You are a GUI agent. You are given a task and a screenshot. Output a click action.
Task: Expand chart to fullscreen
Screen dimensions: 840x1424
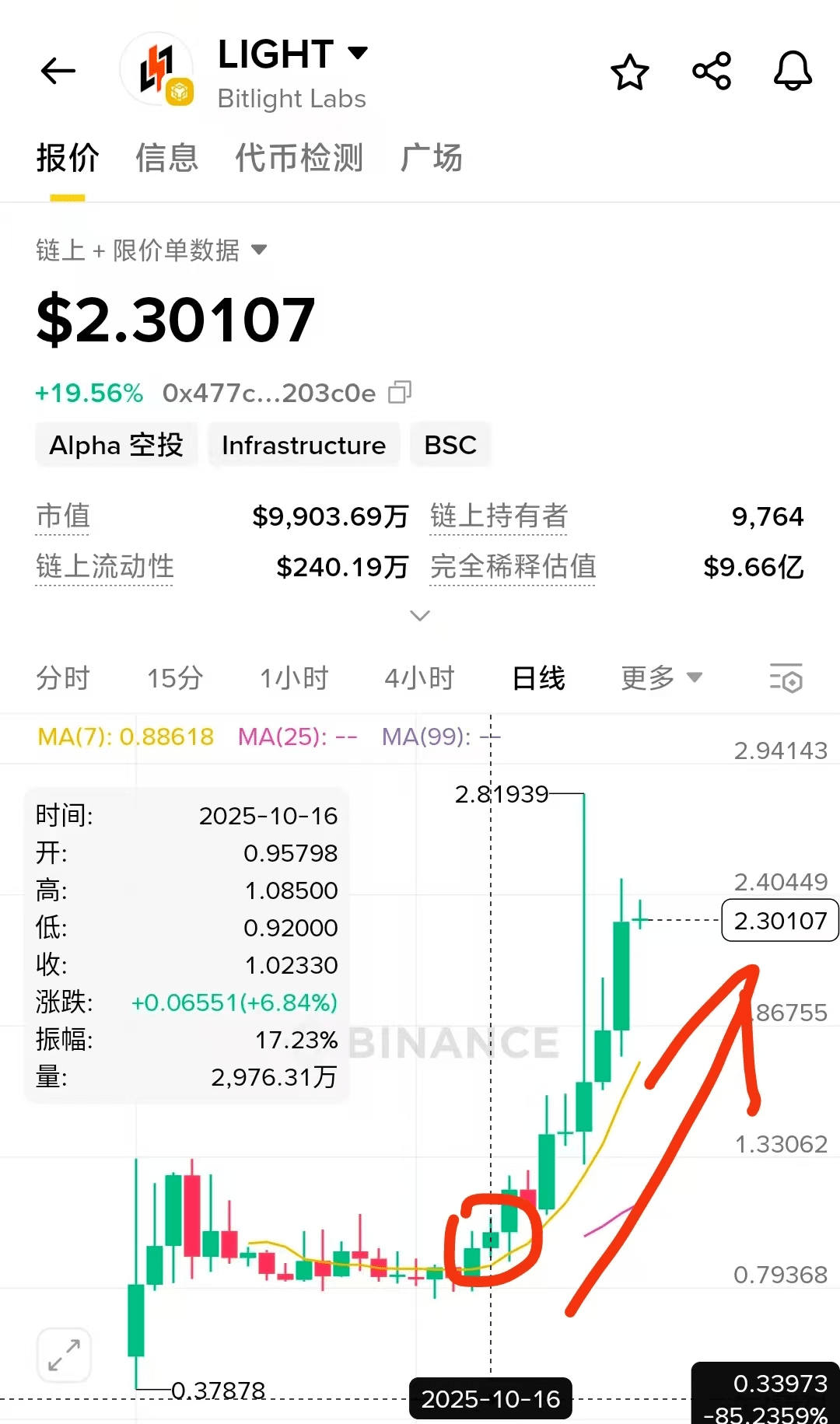[x=64, y=1355]
